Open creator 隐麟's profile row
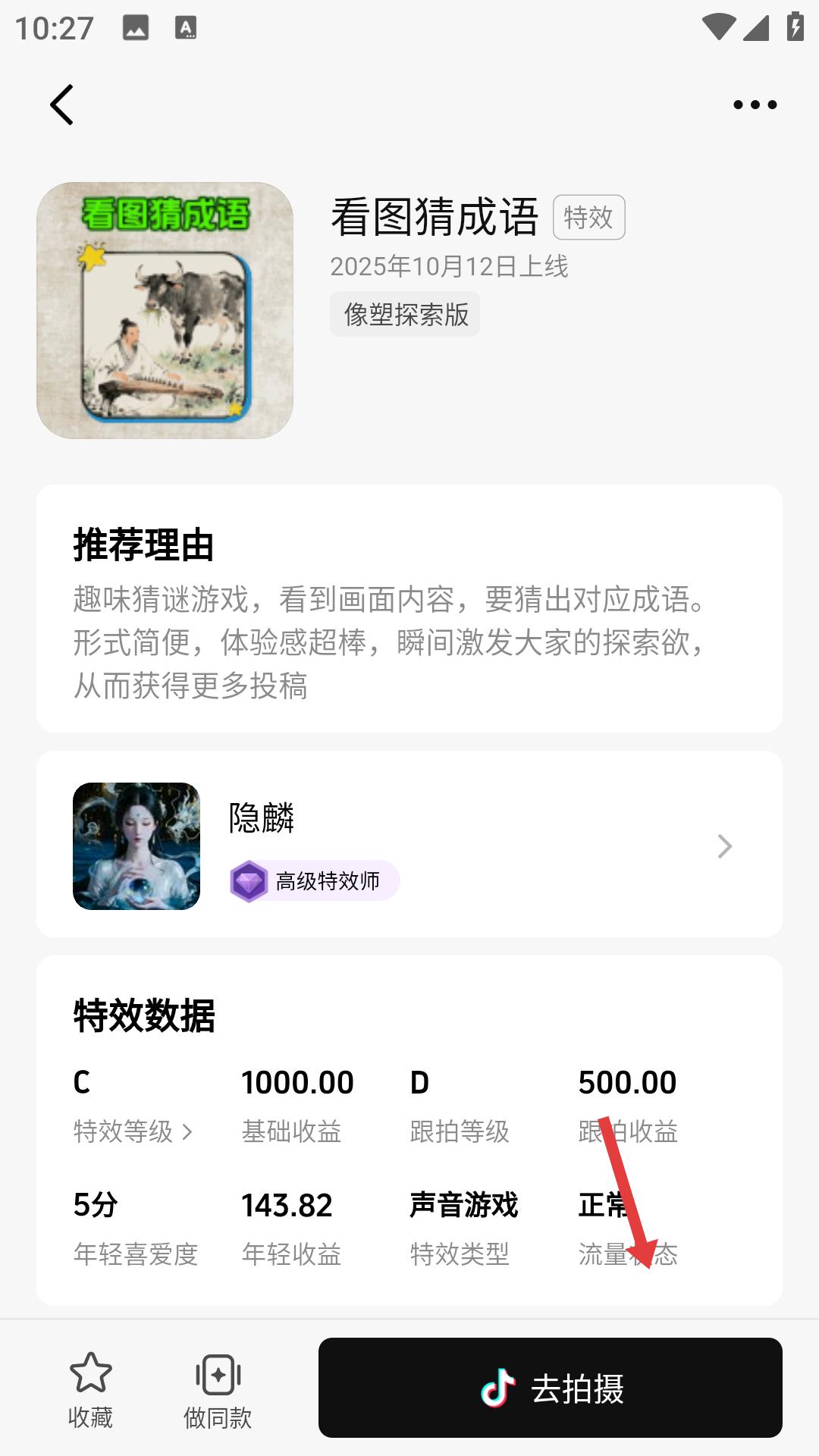The width and height of the screenshot is (819, 1456). click(409, 845)
